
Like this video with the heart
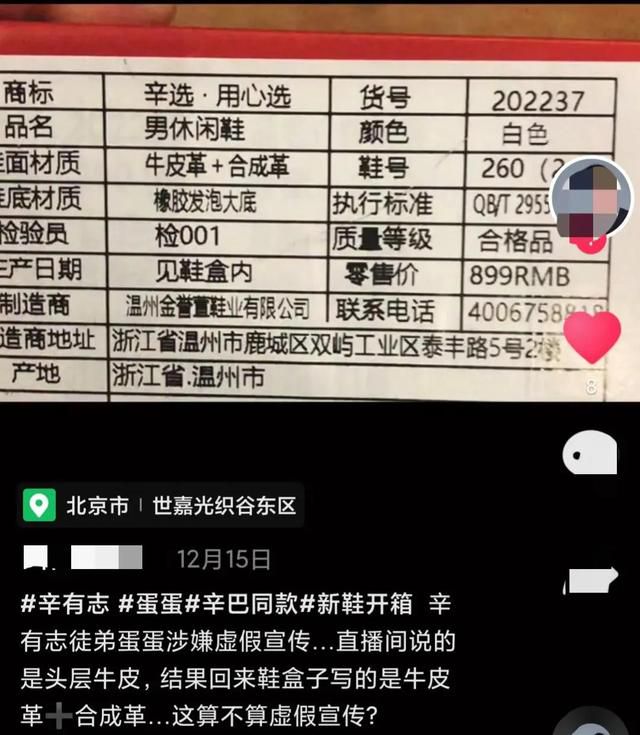tap(592, 337)
